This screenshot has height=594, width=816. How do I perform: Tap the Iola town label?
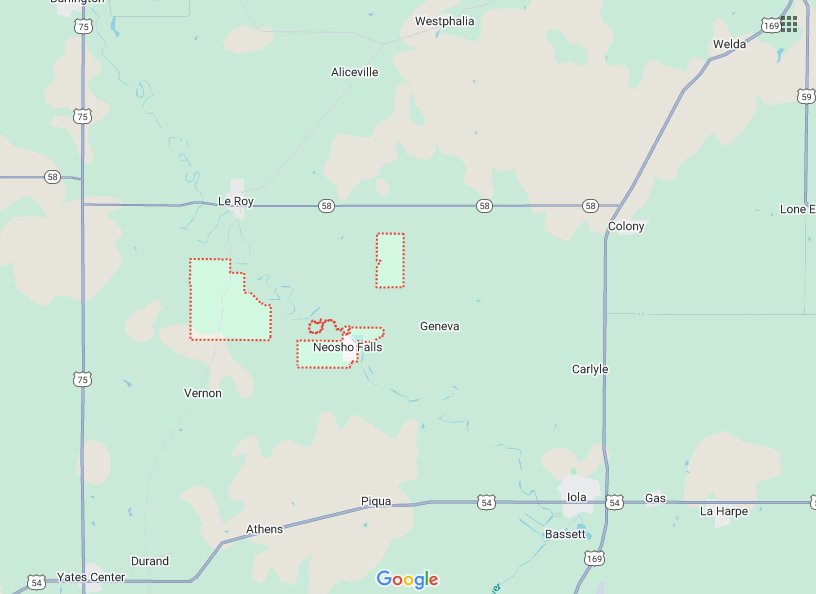pos(577,497)
